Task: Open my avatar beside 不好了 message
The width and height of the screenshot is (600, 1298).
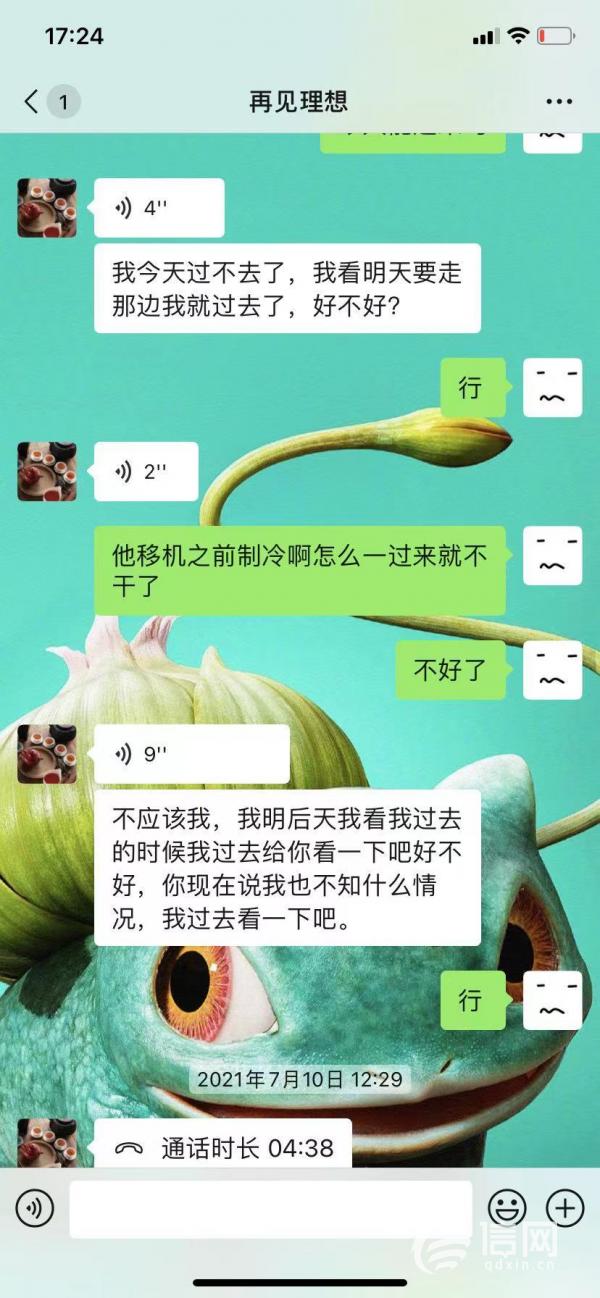Action: [x=552, y=670]
